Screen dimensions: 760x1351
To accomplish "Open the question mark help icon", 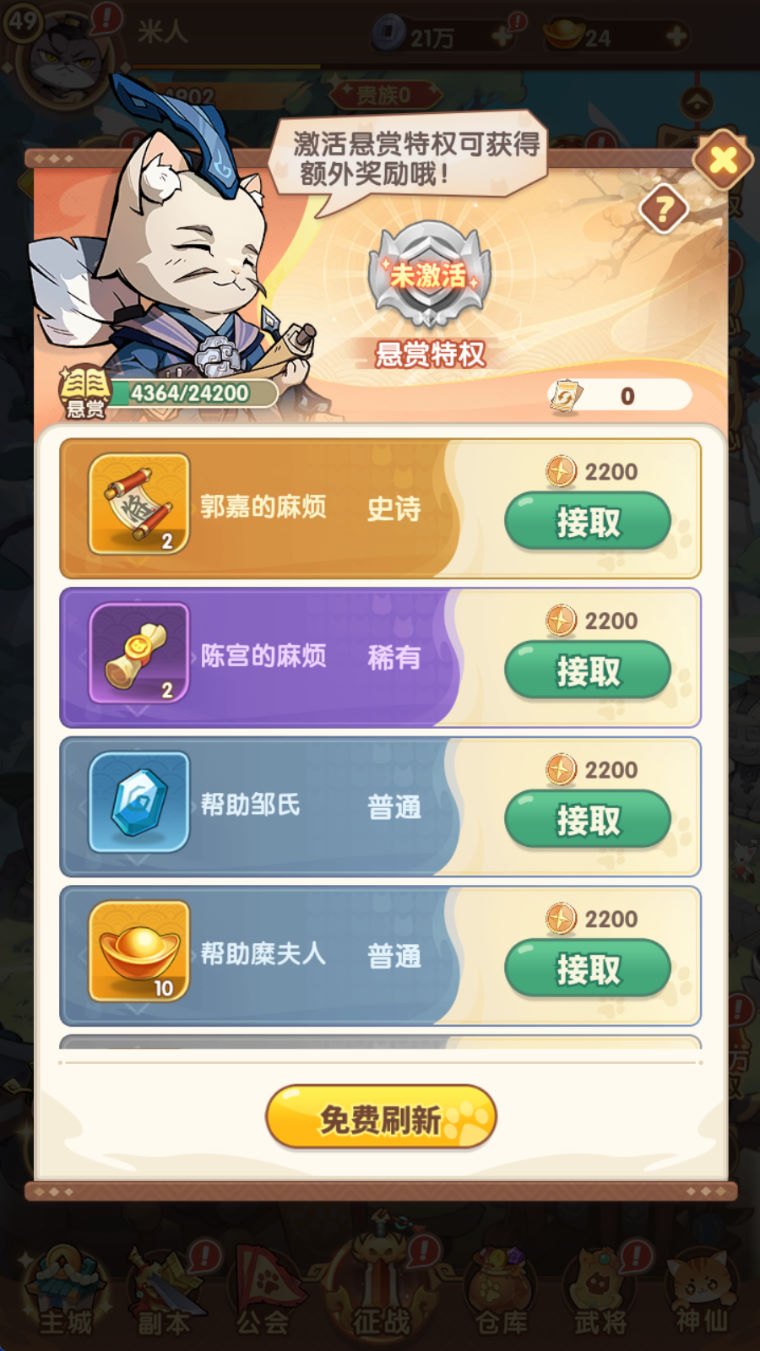I will point(664,209).
